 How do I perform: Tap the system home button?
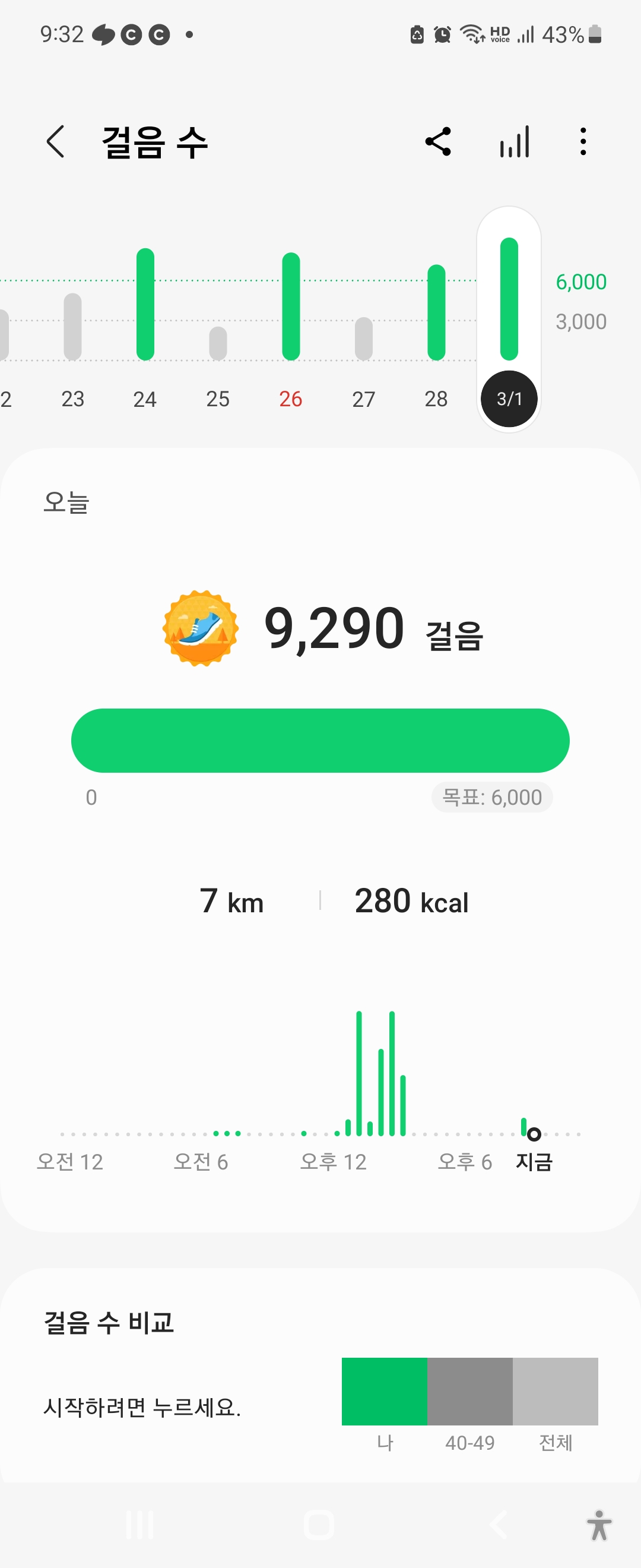(319, 1525)
